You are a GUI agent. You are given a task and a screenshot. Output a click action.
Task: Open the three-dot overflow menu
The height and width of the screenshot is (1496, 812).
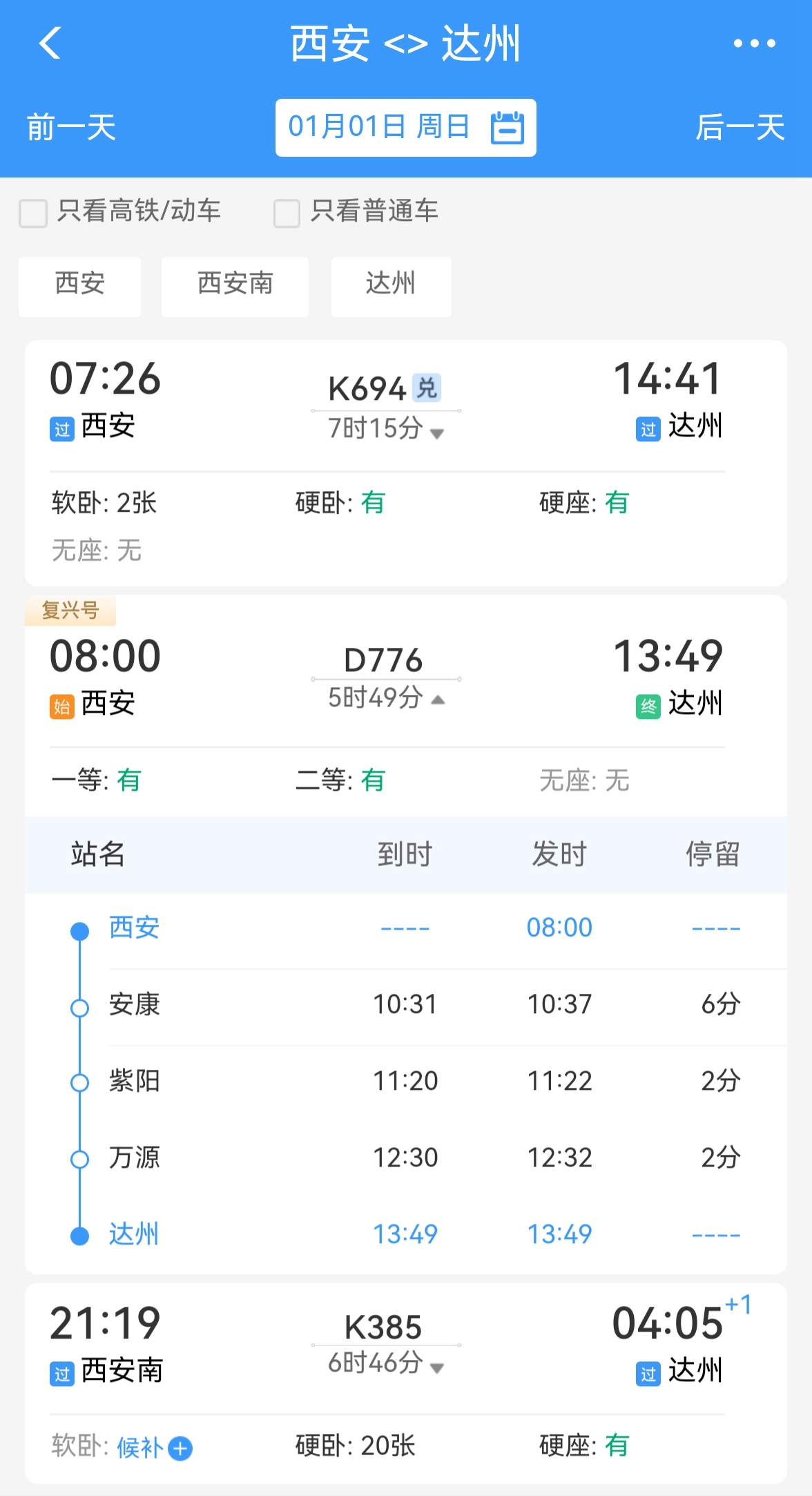(x=754, y=44)
